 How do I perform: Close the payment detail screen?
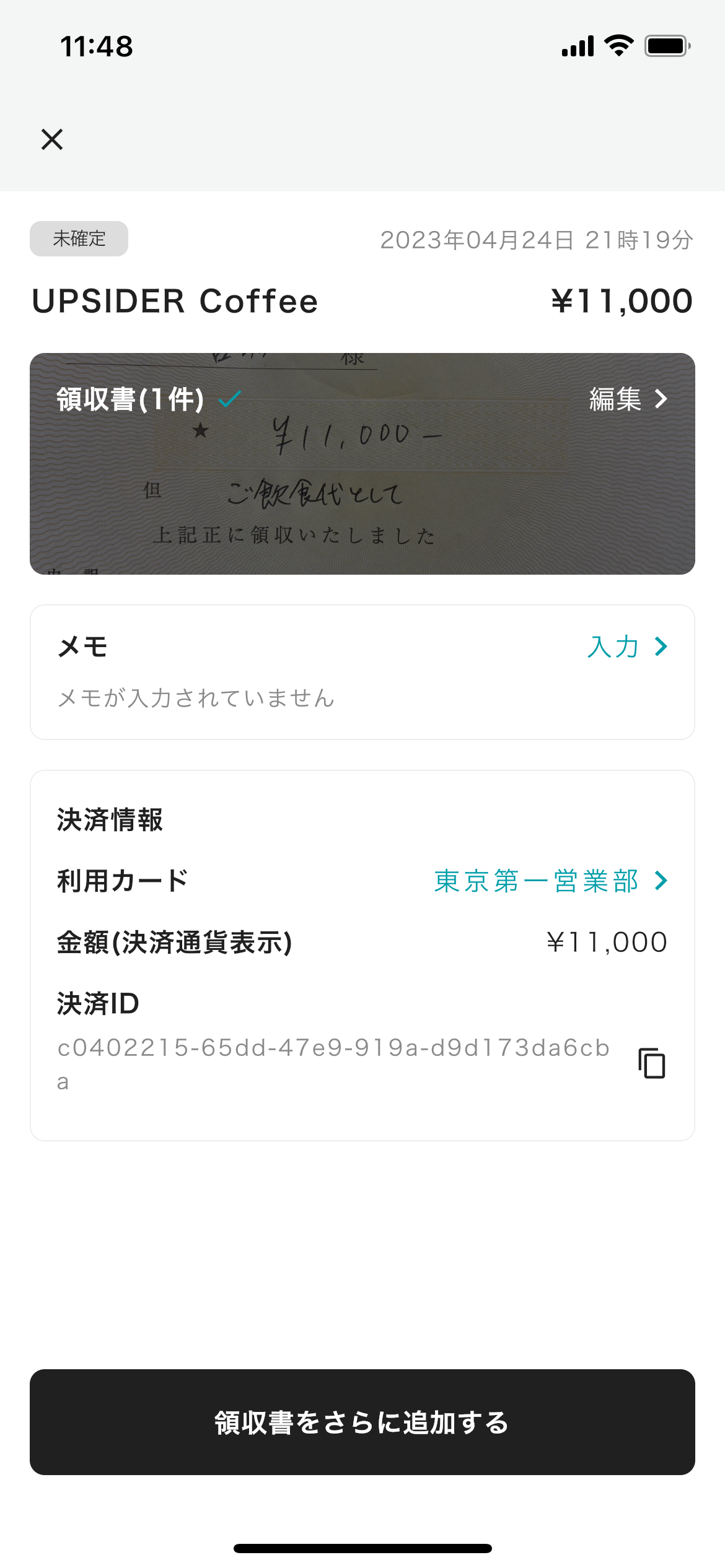[x=52, y=139]
